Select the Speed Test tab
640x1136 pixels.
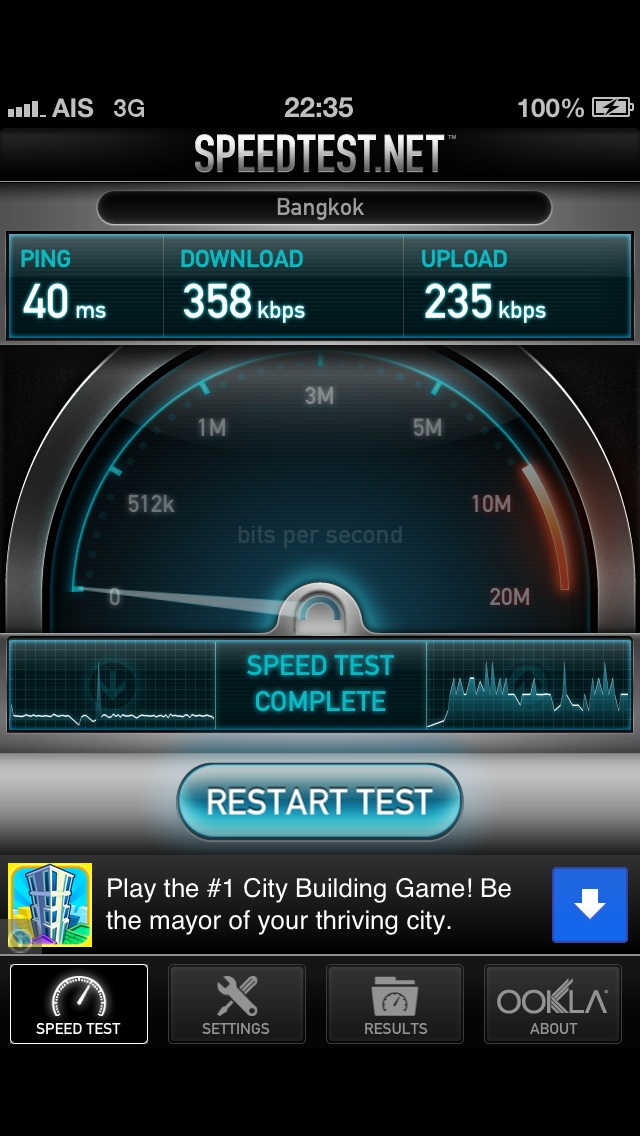[x=79, y=1004]
